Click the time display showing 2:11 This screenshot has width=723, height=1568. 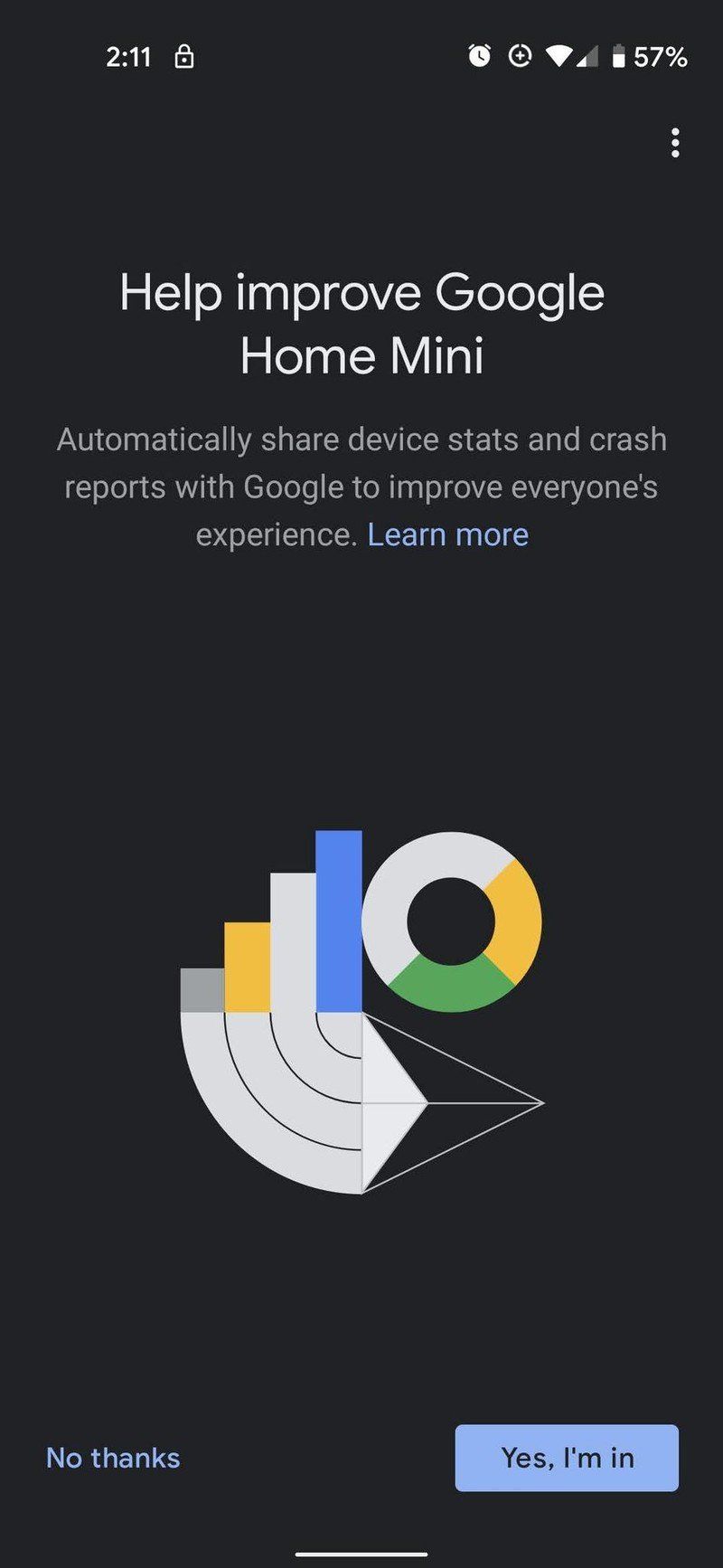pyautogui.click(x=130, y=57)
